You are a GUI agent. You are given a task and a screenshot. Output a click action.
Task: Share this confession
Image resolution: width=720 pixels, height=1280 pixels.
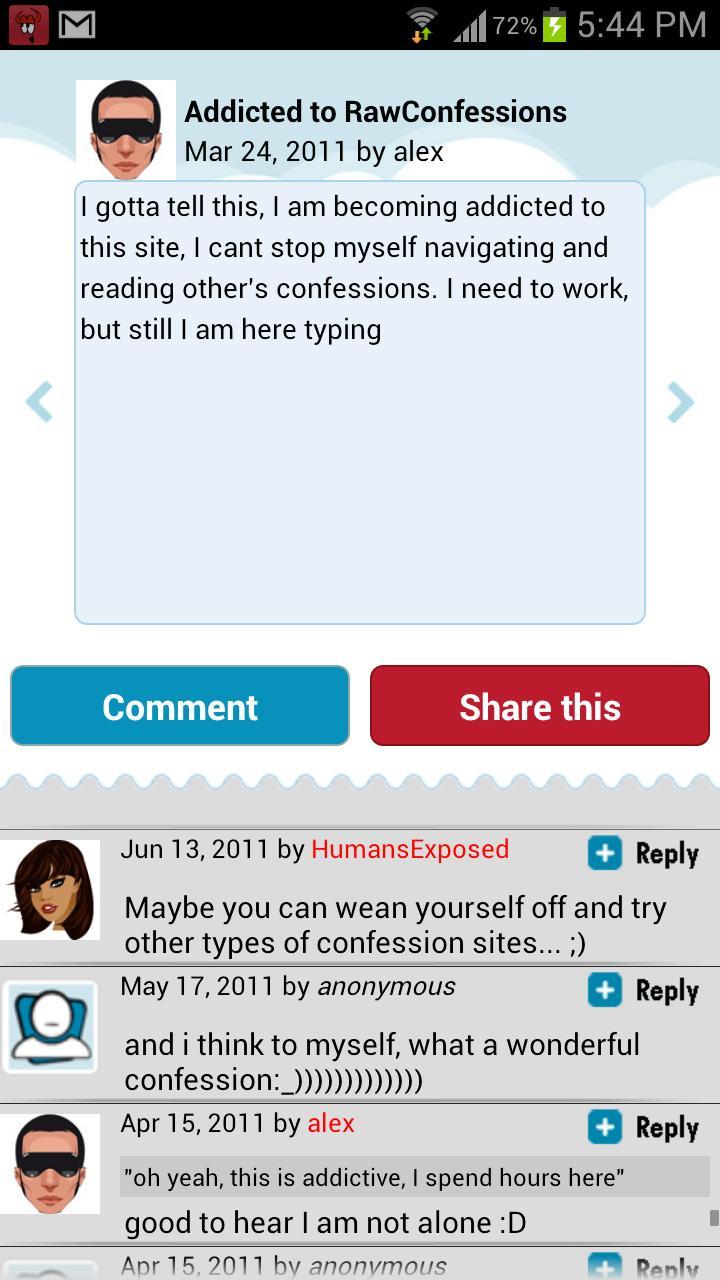pyautogui.click(x=540, y=706)
